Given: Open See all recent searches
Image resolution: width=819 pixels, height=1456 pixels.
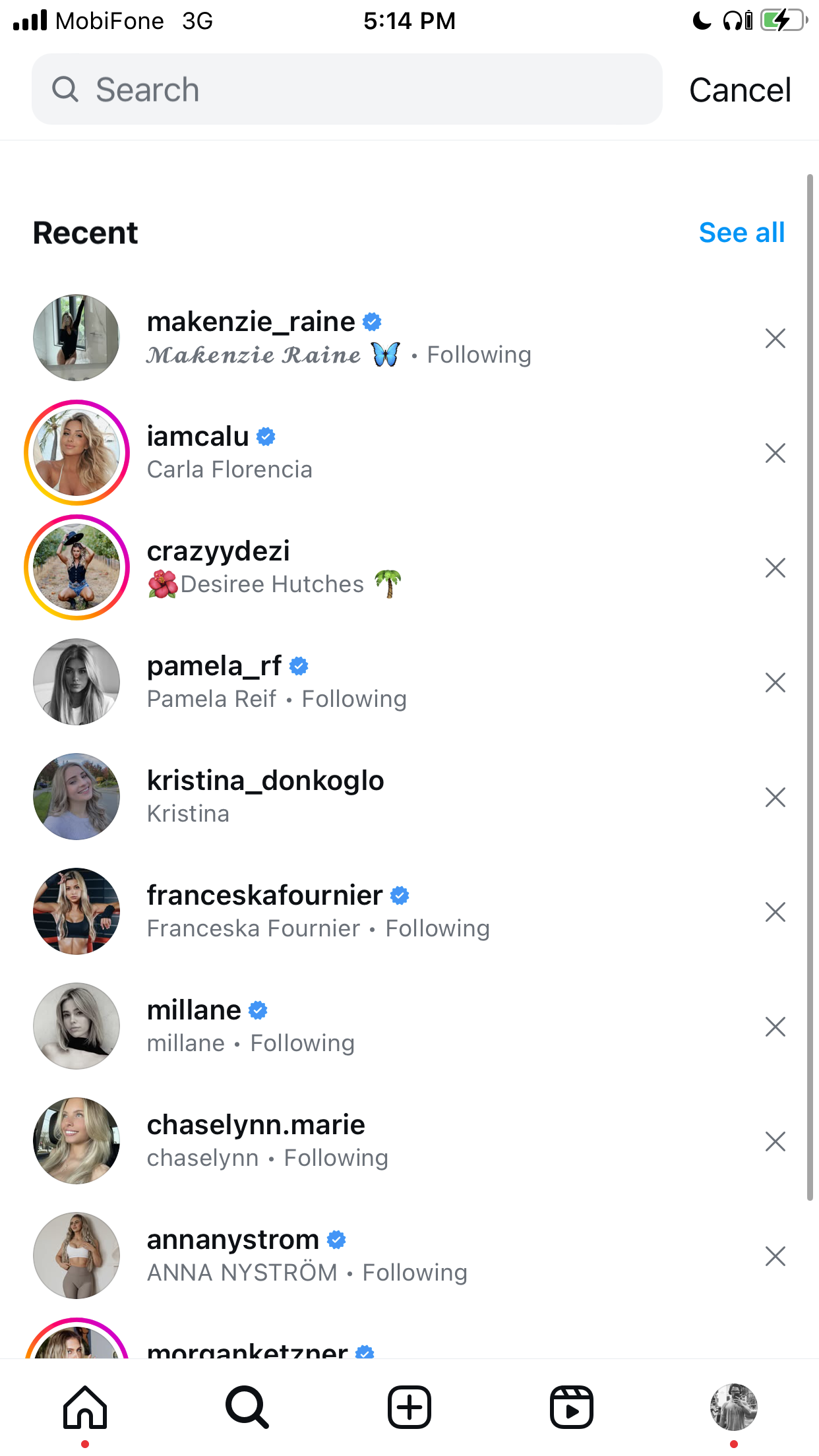Looking at the screenshot, I should (x=742, y=233).
